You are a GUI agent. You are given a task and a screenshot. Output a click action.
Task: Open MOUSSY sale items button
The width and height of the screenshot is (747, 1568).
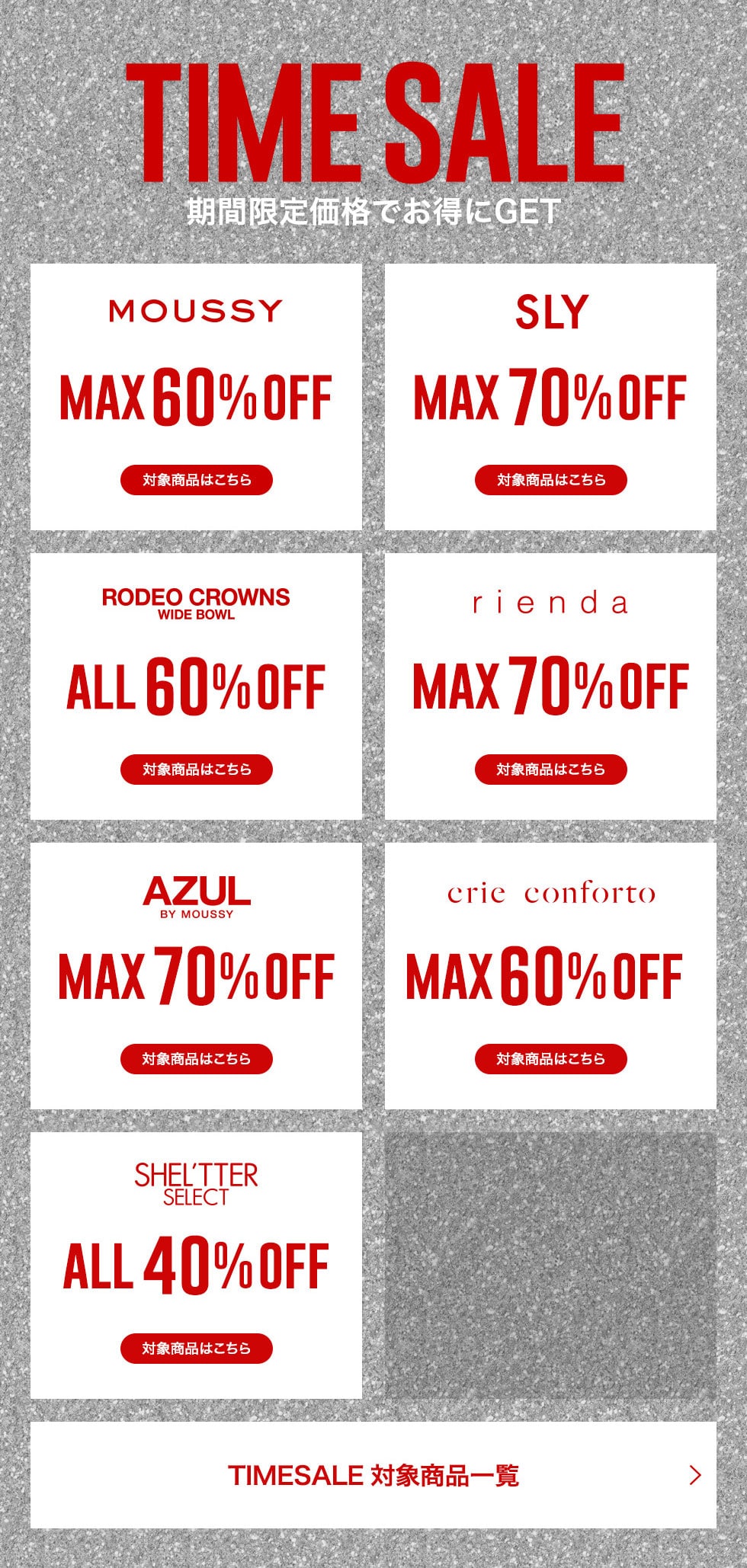point(196,480)
